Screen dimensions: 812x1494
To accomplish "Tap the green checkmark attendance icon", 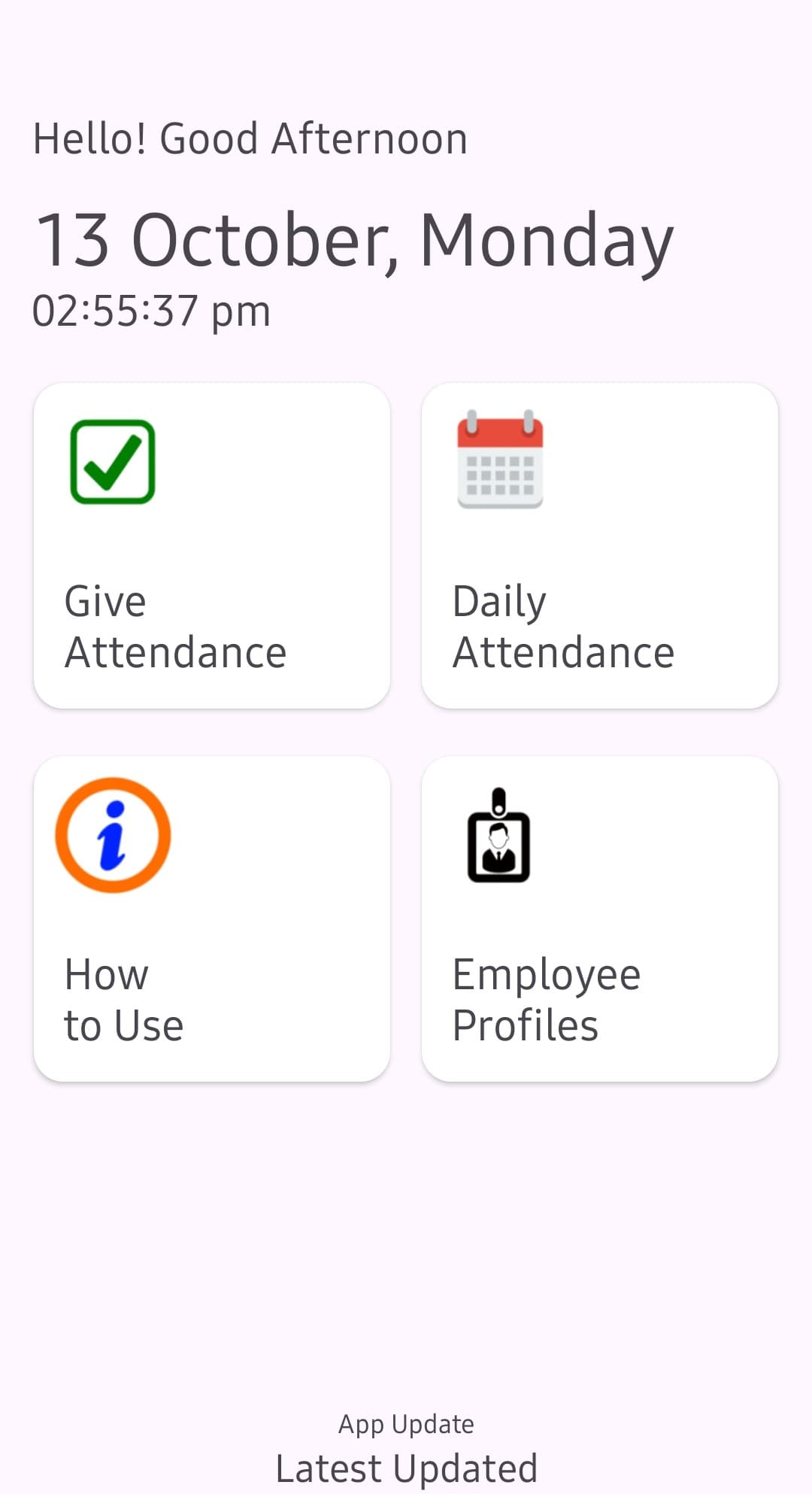I will point(111,462).
